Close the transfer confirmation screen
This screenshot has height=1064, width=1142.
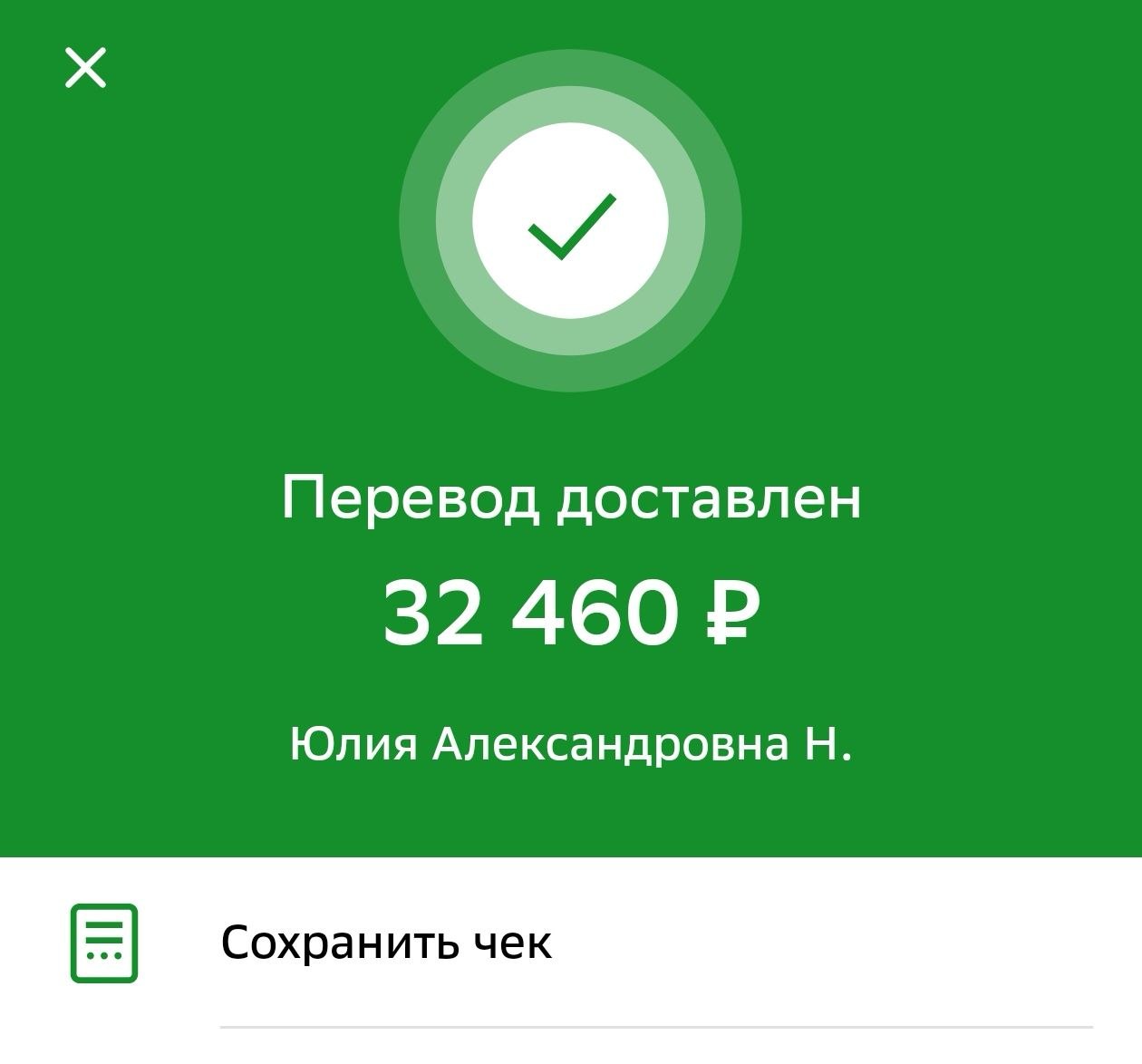(x=86, y=68)
